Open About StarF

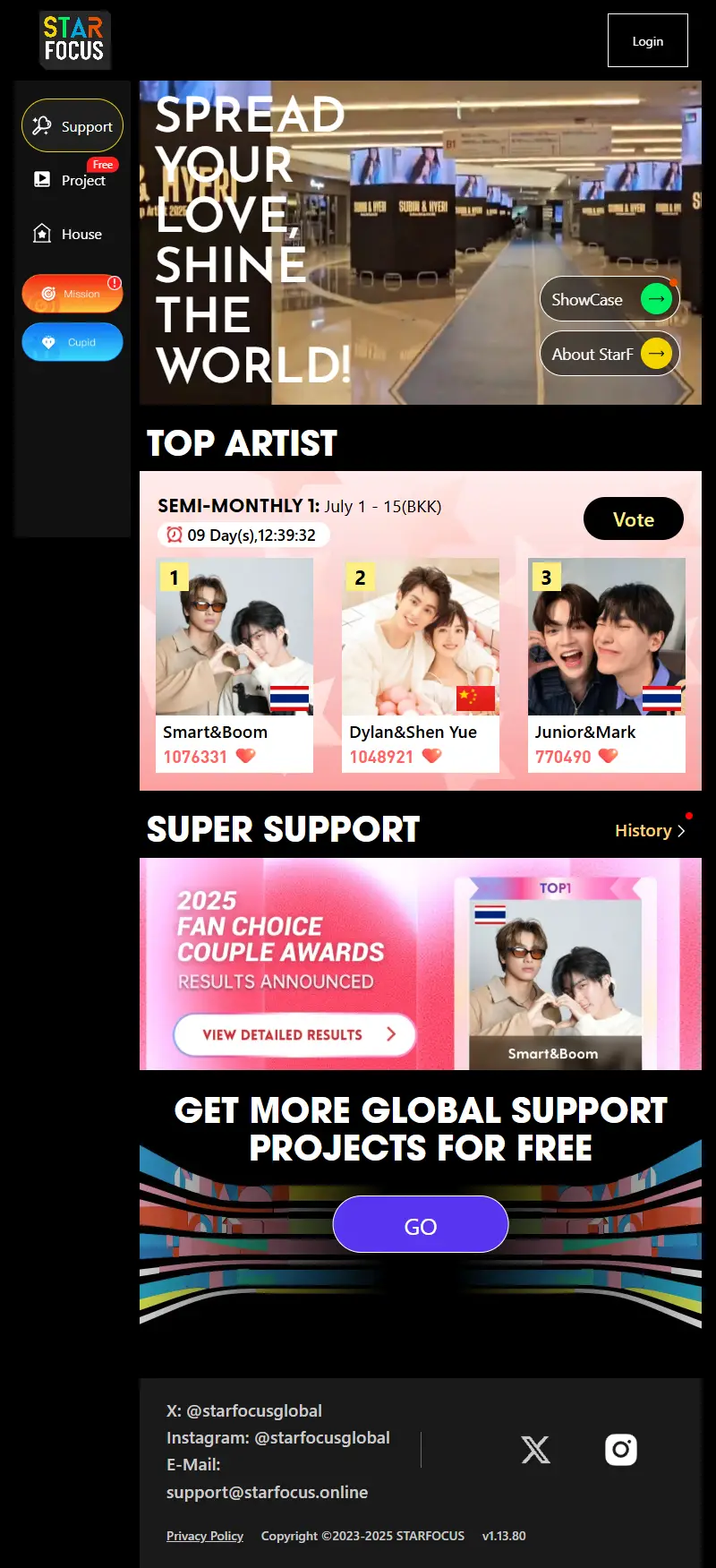coord(609,354)
